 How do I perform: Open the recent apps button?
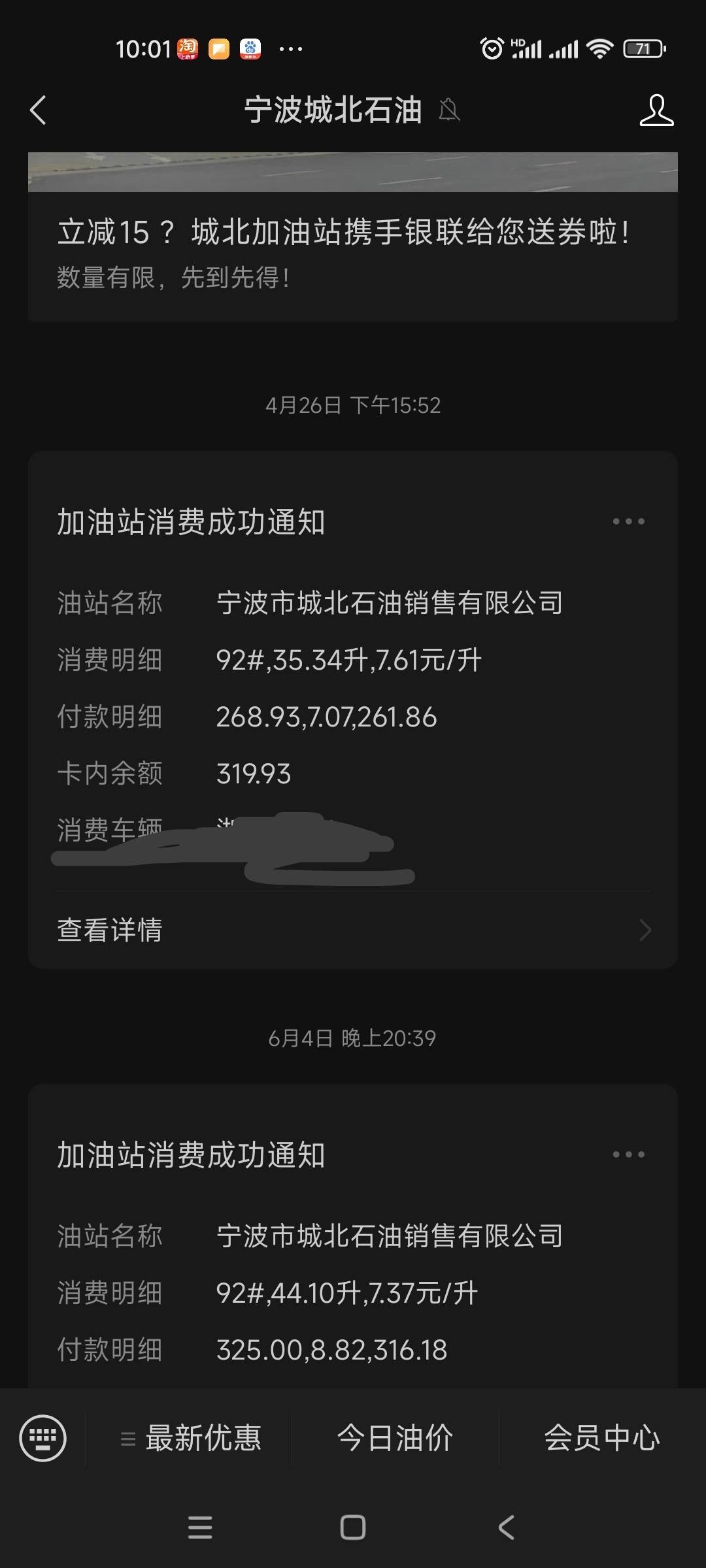pos(199,1527)
